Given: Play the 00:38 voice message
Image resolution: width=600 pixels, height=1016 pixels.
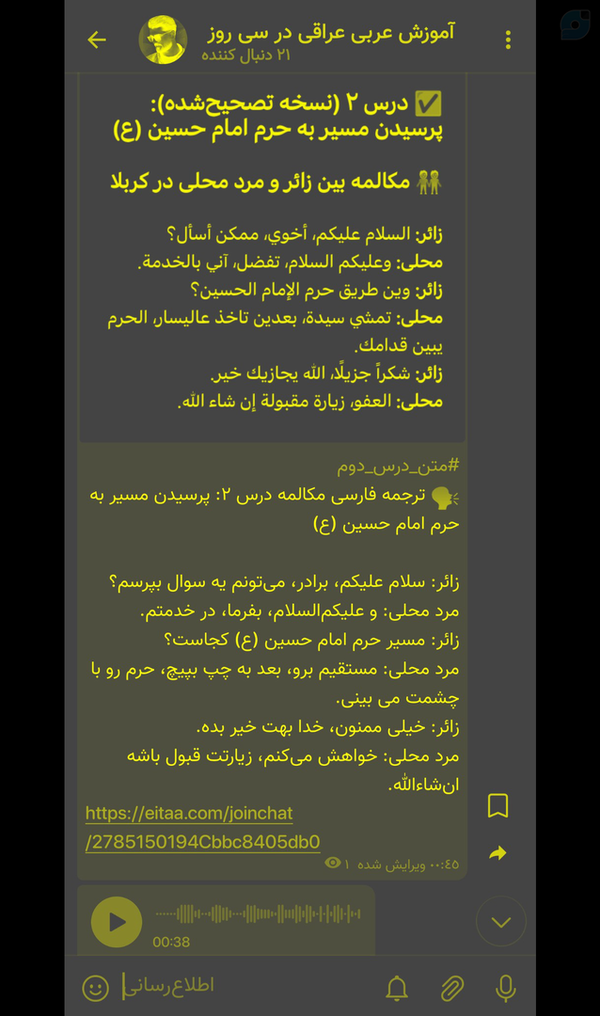Looking at the screenshot, I should click(x=117, y=921).
